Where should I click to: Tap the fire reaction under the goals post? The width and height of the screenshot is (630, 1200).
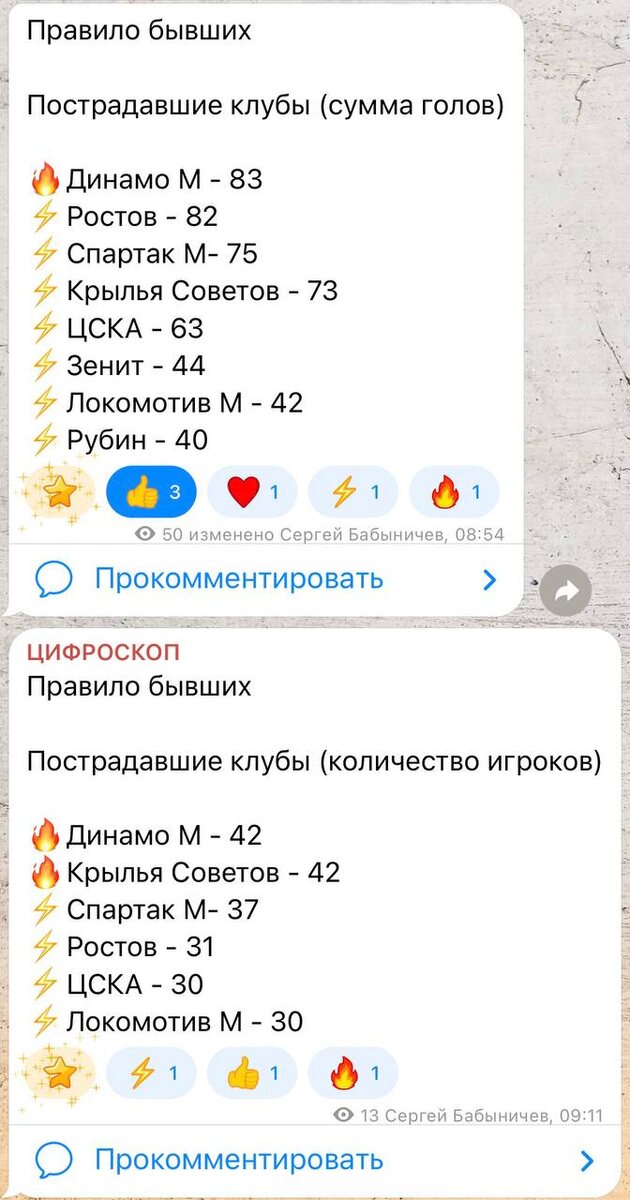click(454, 492)
